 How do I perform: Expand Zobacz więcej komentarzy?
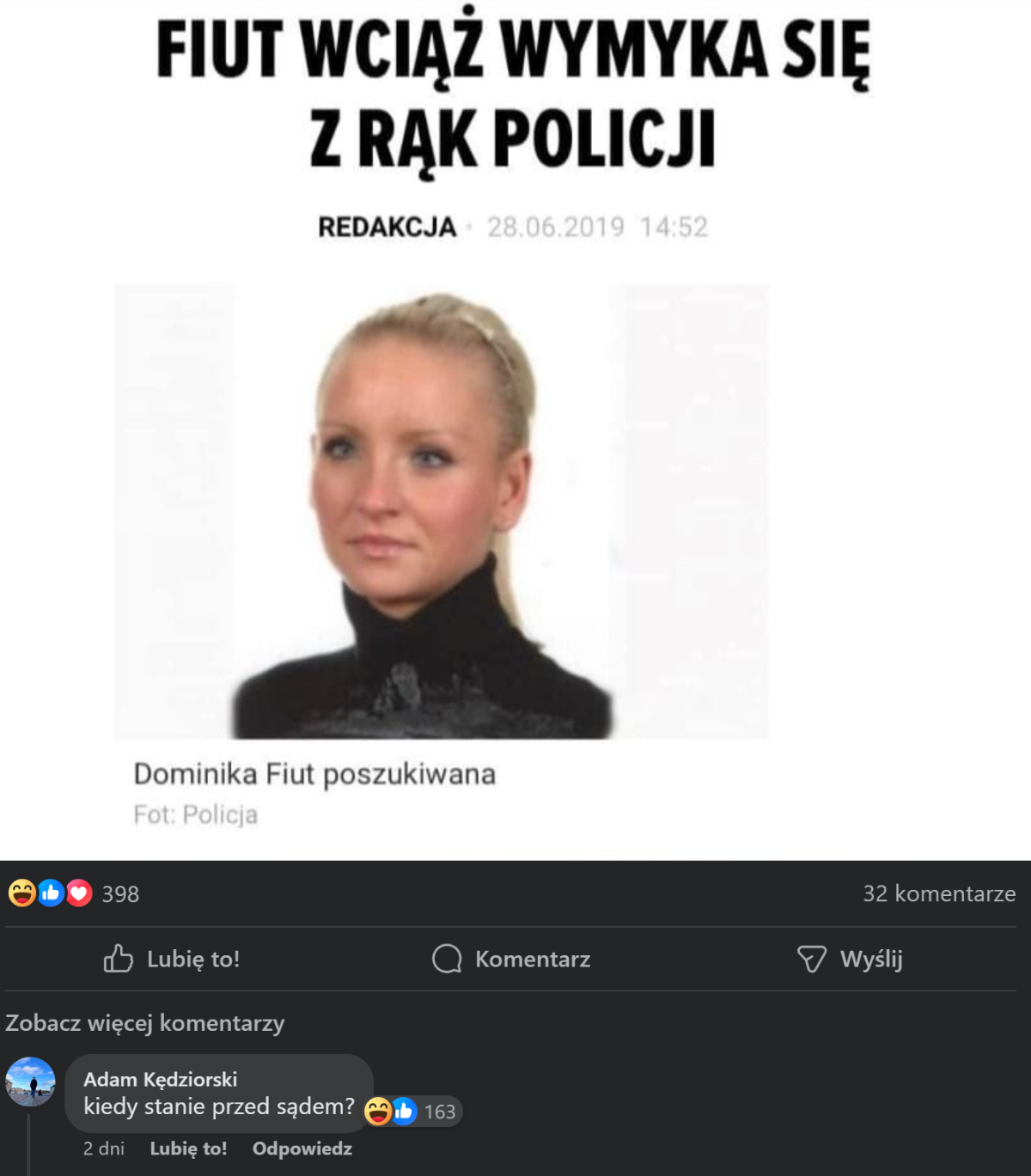coord(144,1023)
